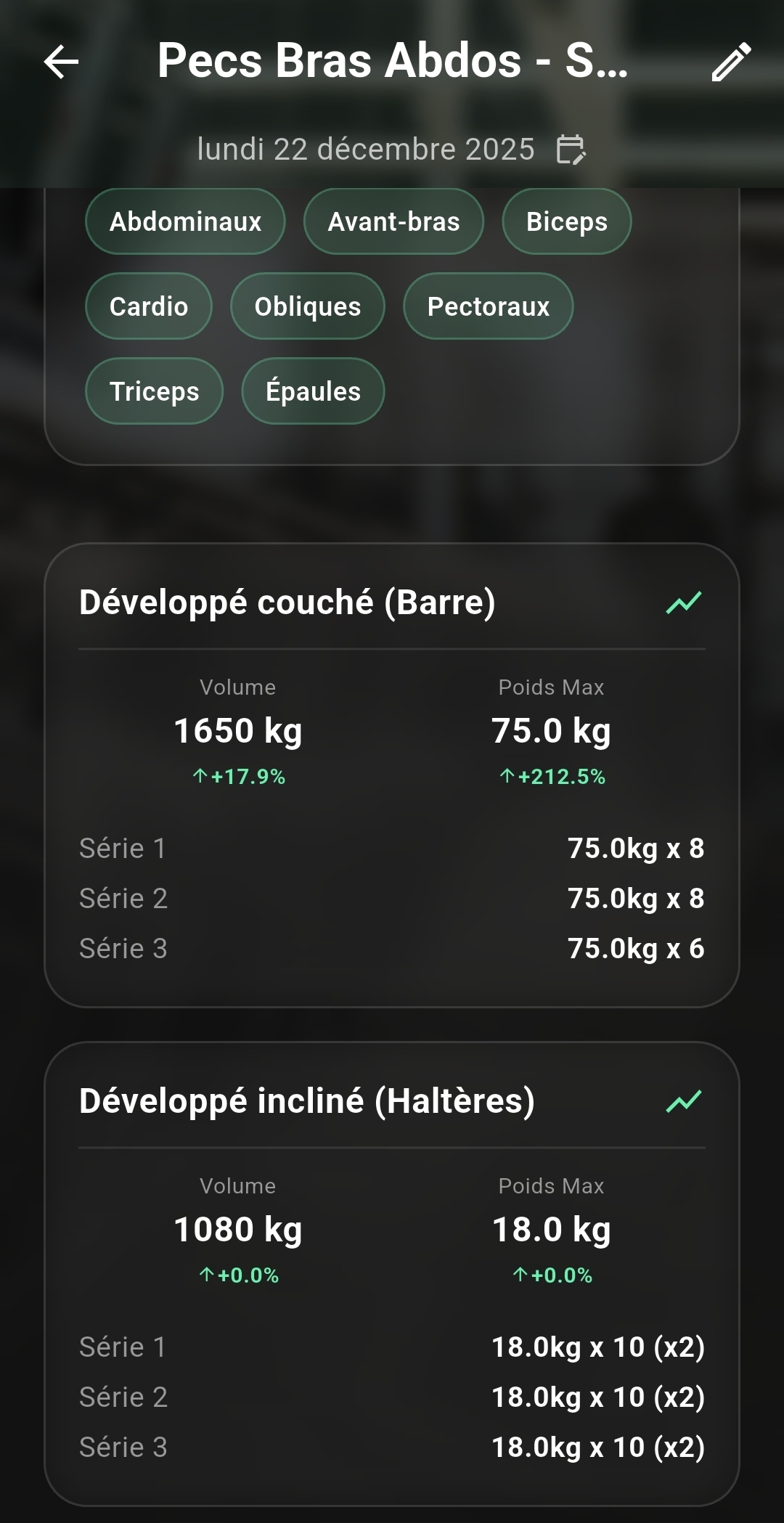Select the Cardio chip
The height and width of the screenshot is (1523, 784).
tap(149, 306)
